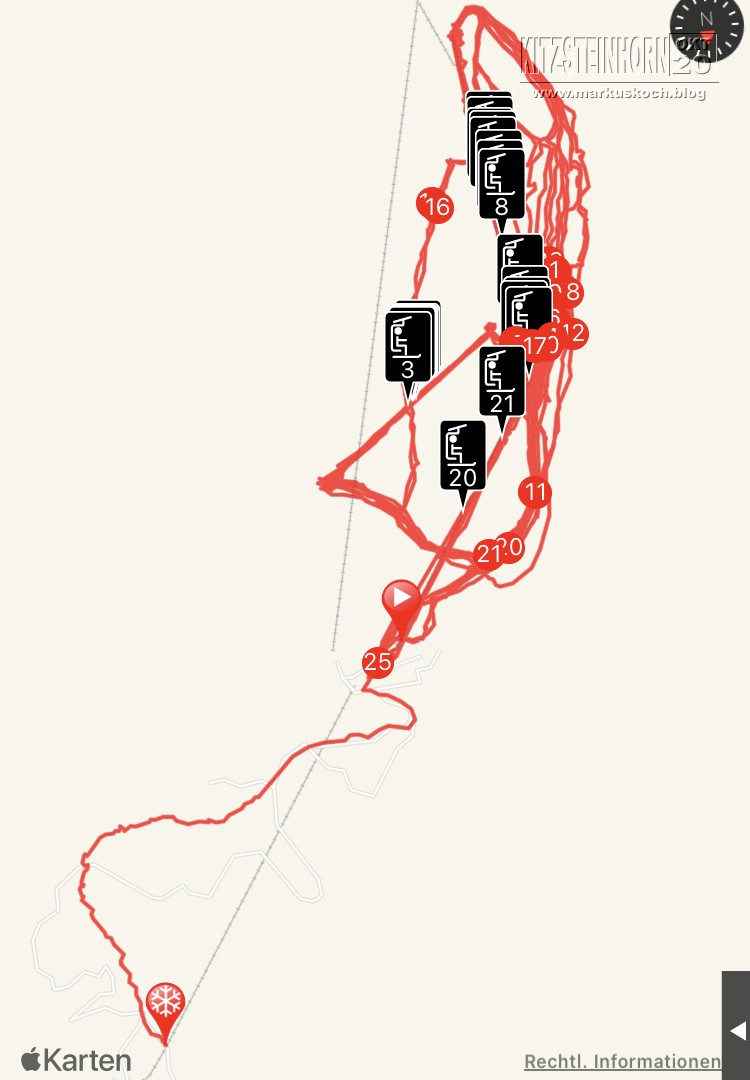Select the red run marker 11

[x=535, y=492]
